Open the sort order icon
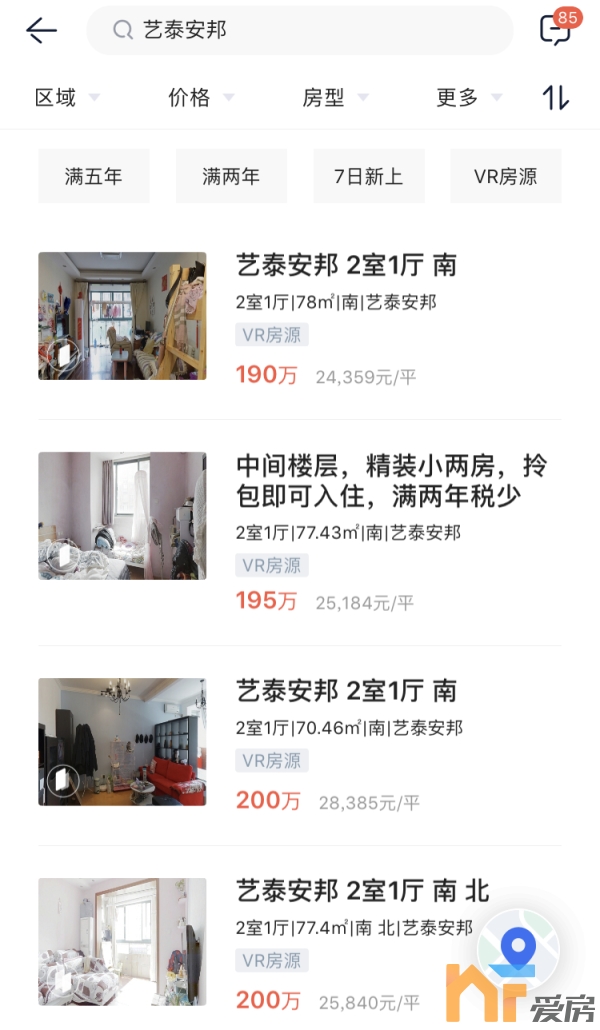 click(x=555, y=97)
